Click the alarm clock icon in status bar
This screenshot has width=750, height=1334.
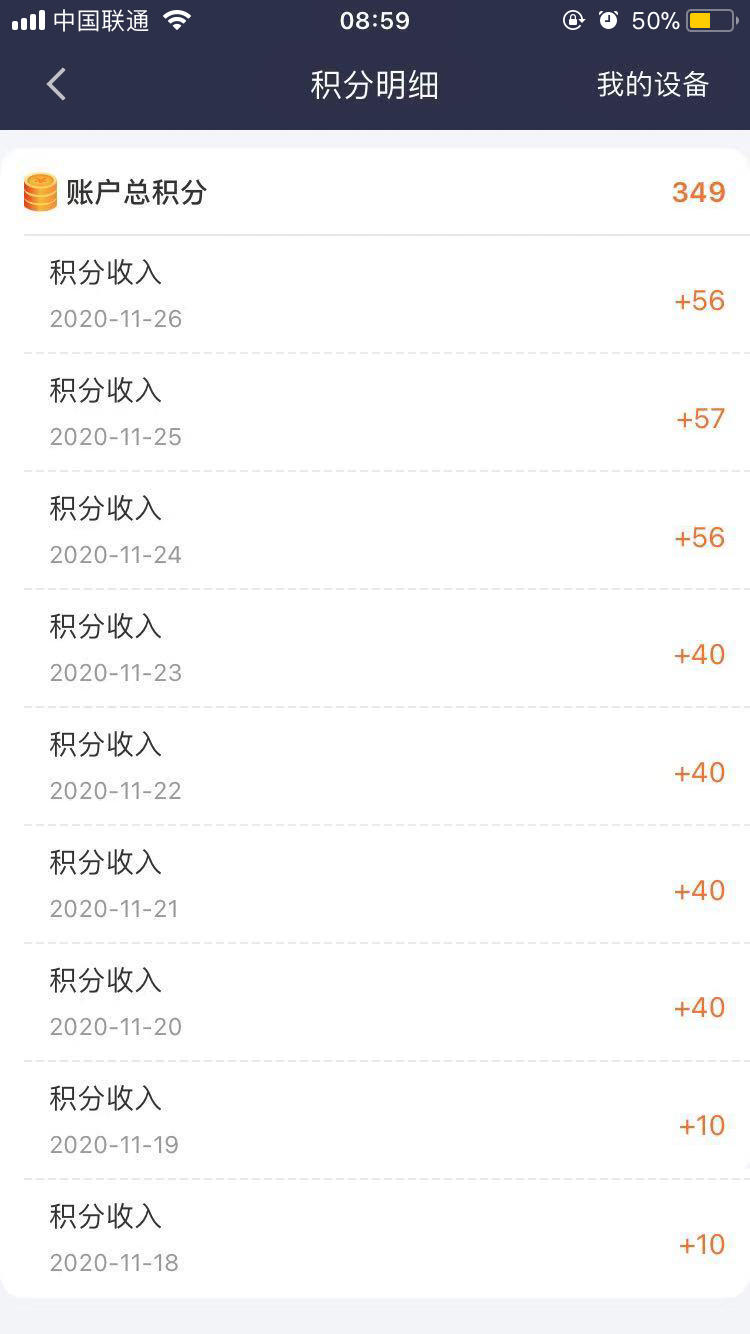click(610, 19)
